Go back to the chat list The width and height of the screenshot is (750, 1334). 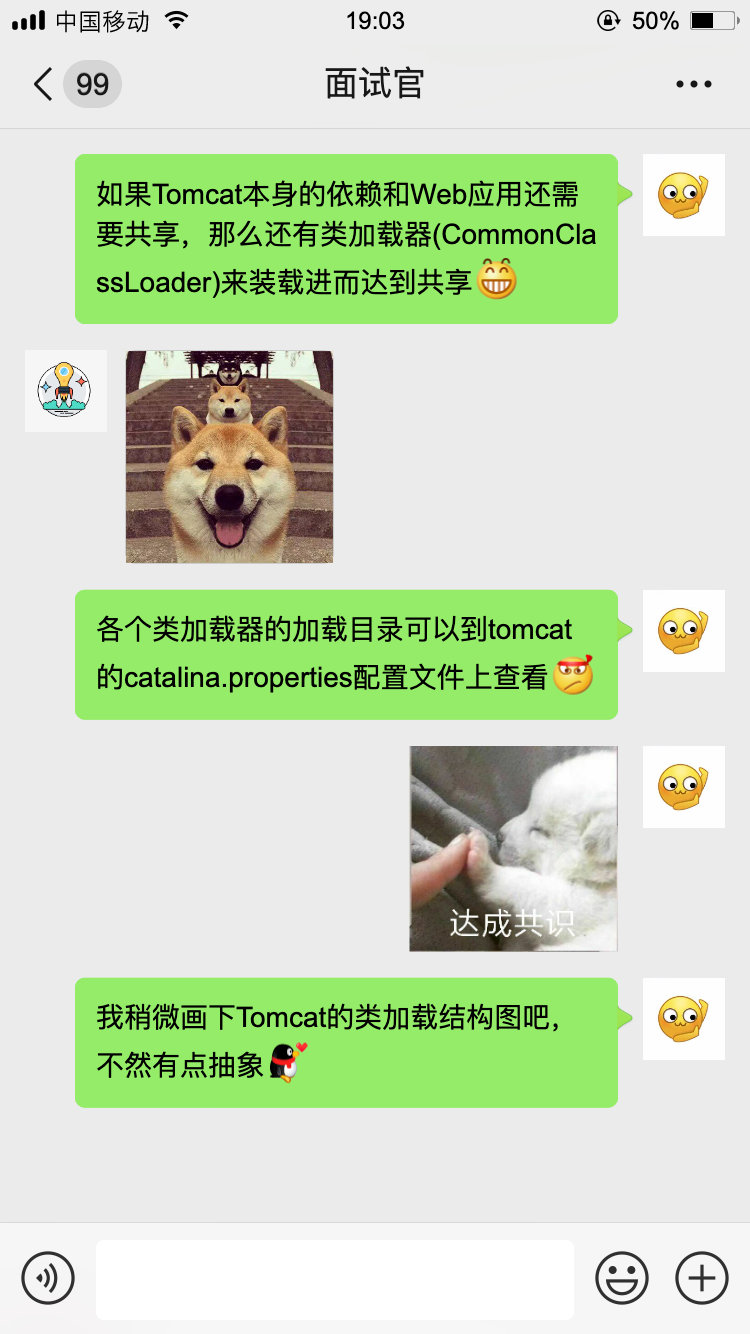click(44, 84)
